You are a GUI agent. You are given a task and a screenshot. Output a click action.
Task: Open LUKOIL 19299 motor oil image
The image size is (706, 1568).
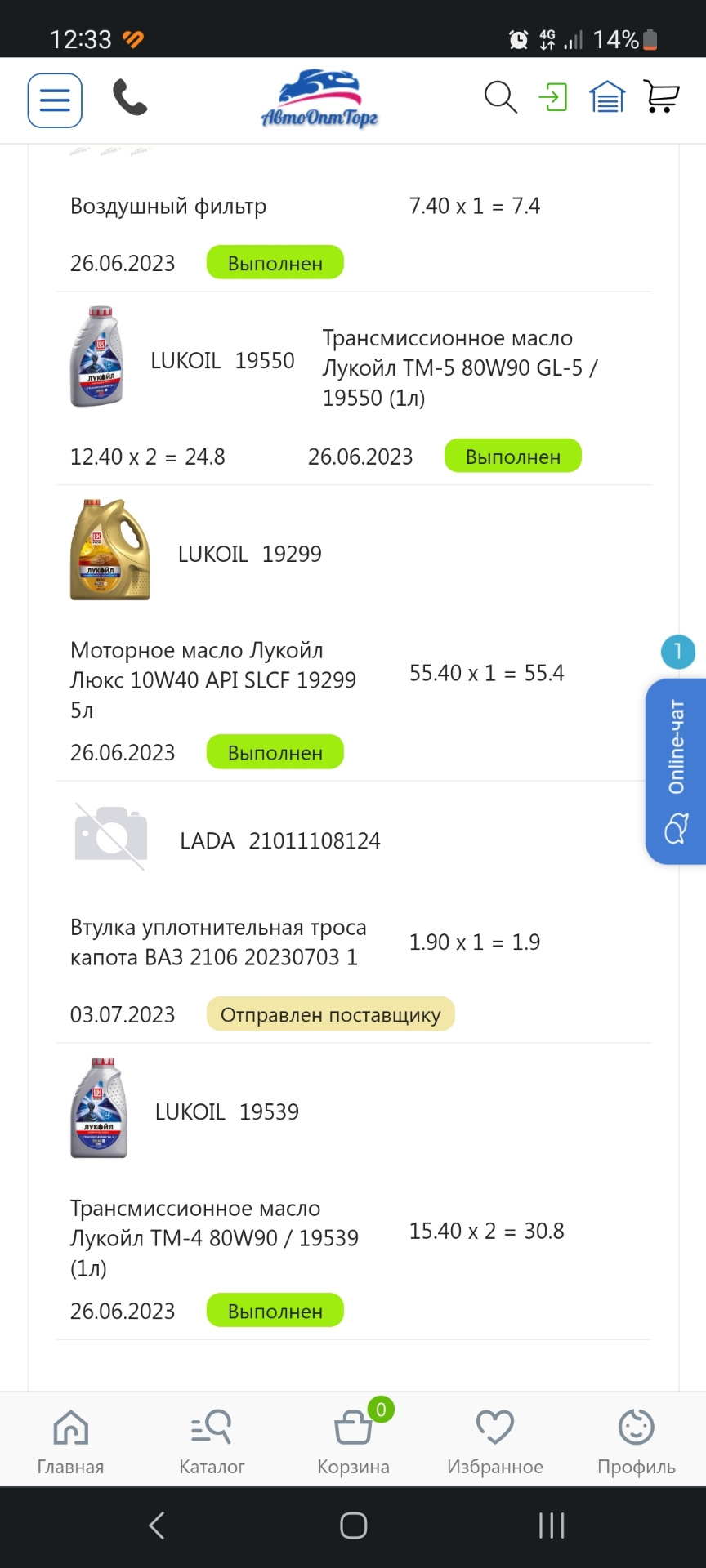[109, 550]
